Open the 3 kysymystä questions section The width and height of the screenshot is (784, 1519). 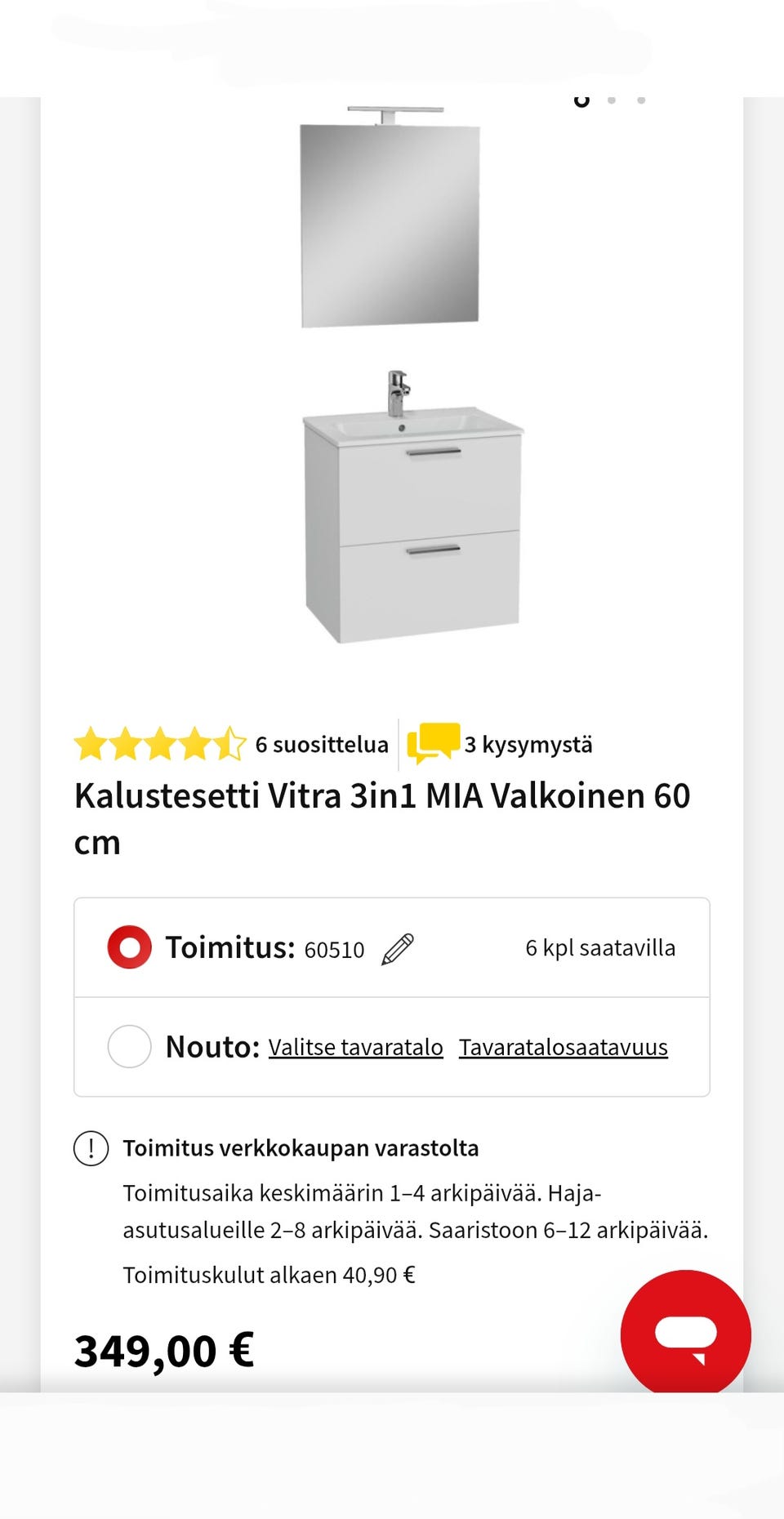tap(528, 744)
